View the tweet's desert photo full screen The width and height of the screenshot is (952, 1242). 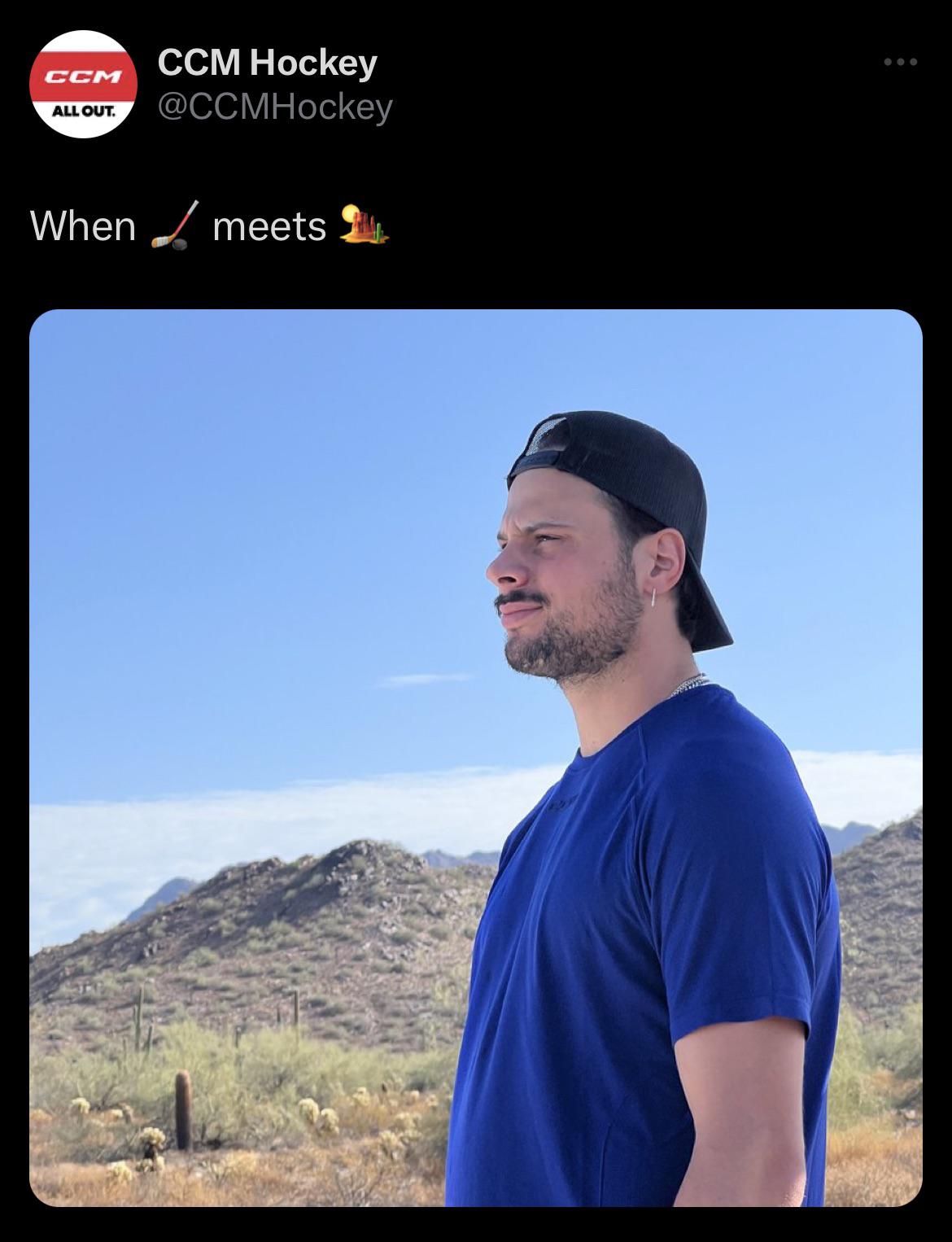coord(475,757)
